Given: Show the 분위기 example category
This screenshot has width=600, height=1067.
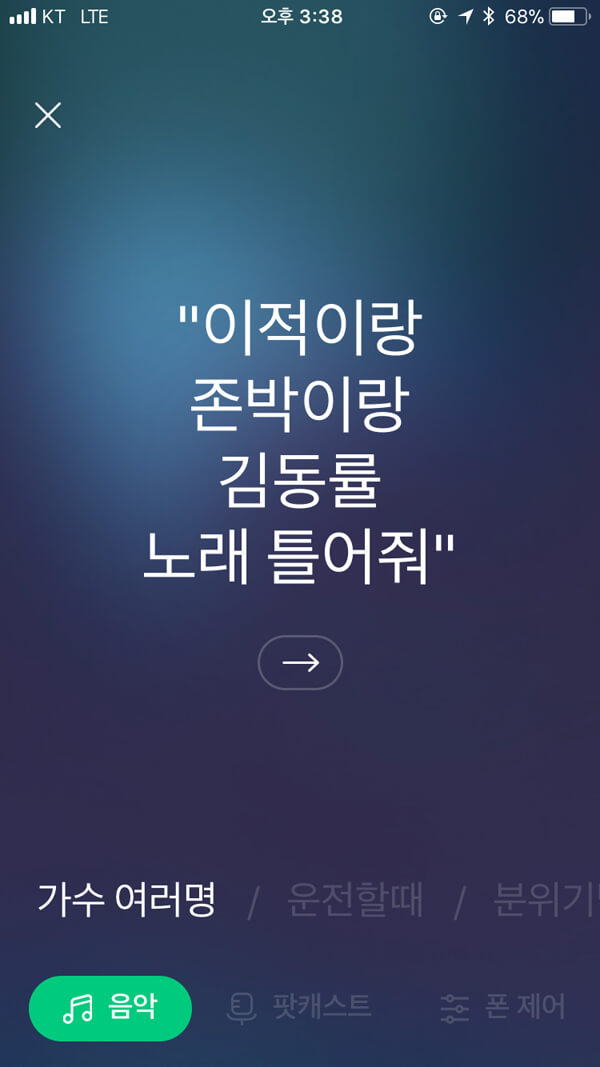Looking at the screenshot, I should pyautogui.click(x=546, y=900).
